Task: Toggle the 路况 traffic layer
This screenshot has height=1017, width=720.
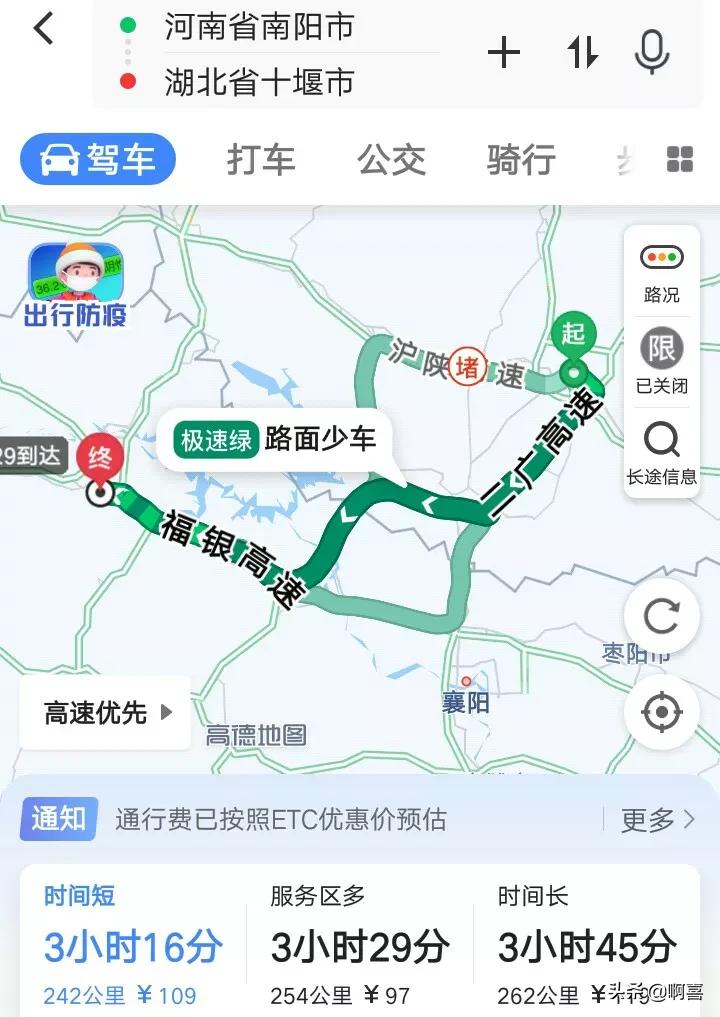Action: [x=661, y=272]
